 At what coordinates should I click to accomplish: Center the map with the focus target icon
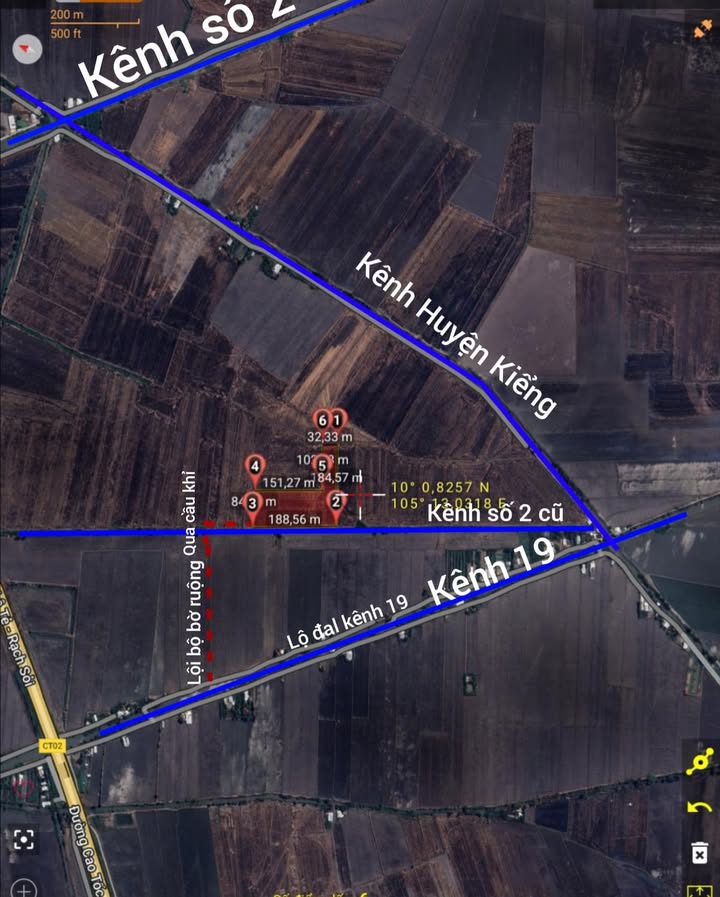click(24, 838)
